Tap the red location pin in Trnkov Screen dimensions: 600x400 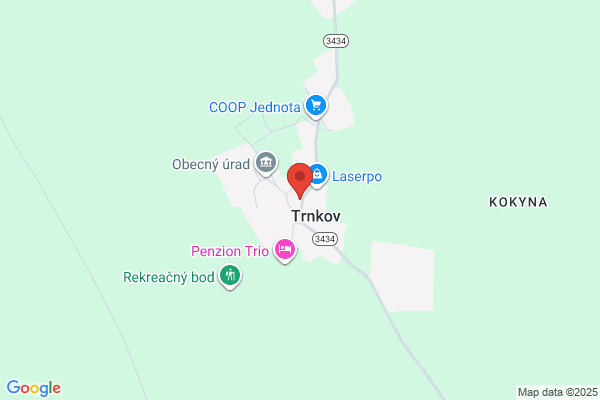point(300,181)
